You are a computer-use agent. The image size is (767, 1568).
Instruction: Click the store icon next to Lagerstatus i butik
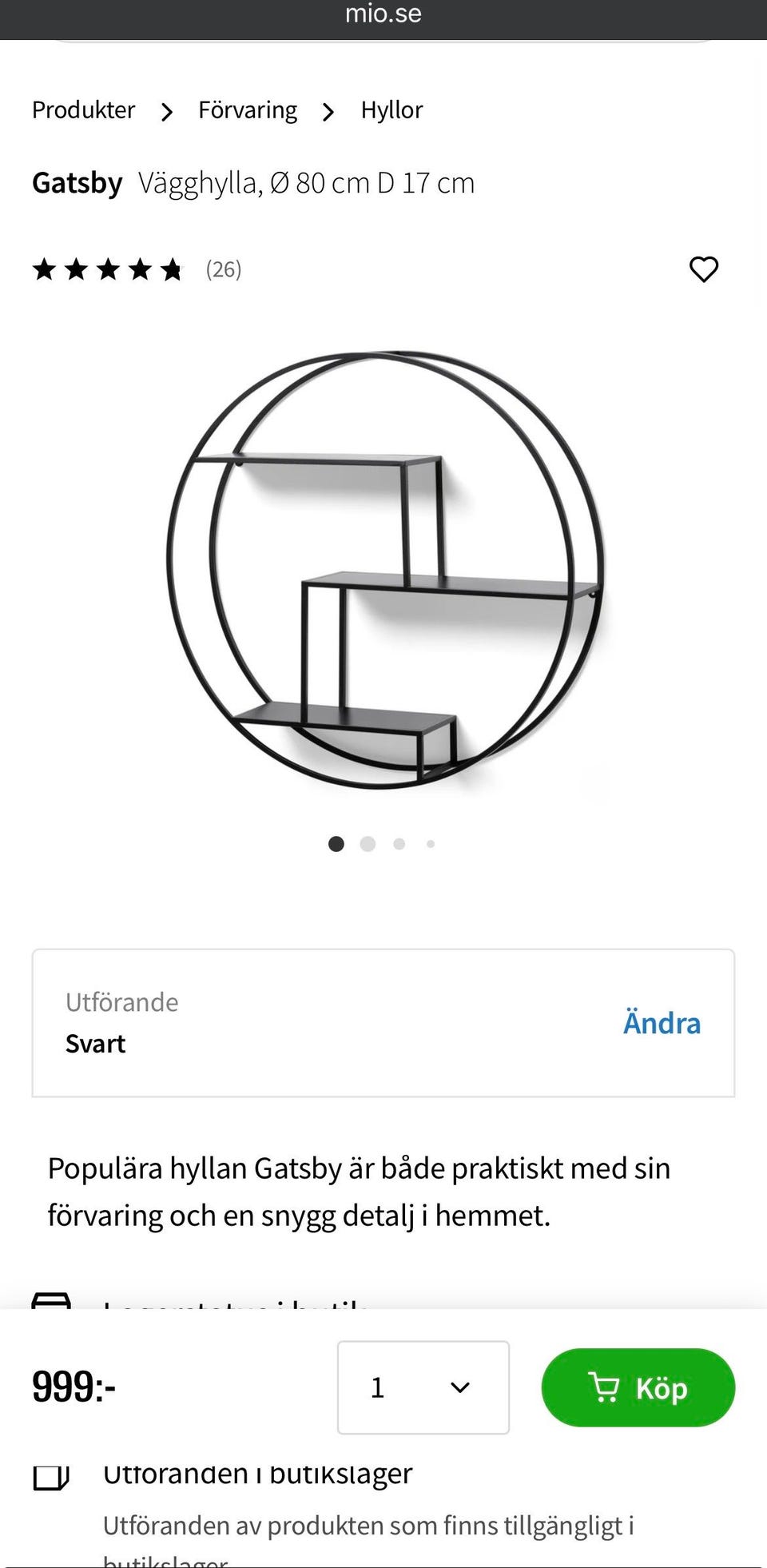[x=50, y=1299]
